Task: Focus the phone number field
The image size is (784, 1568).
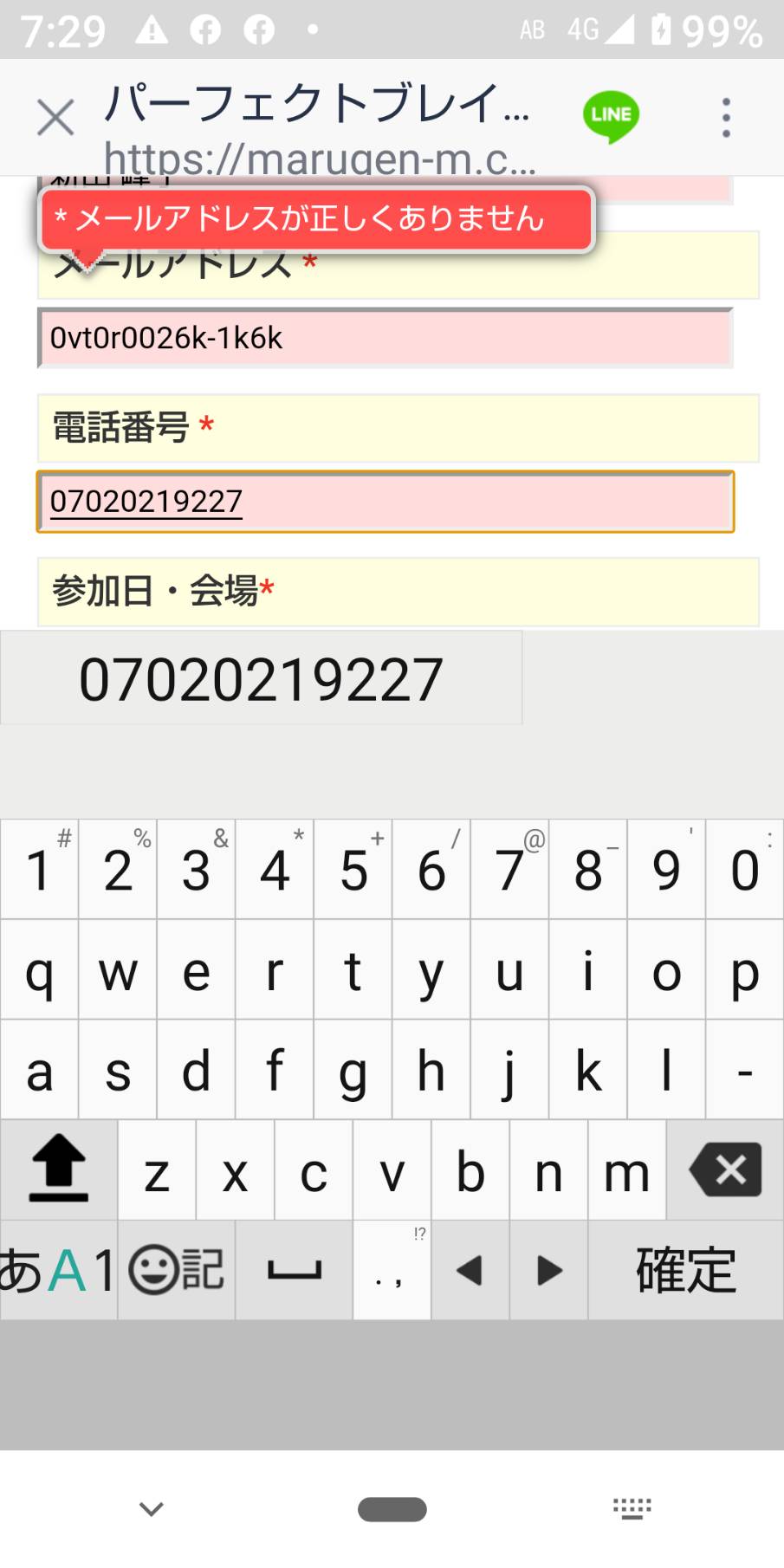Action: click(386, 502)
